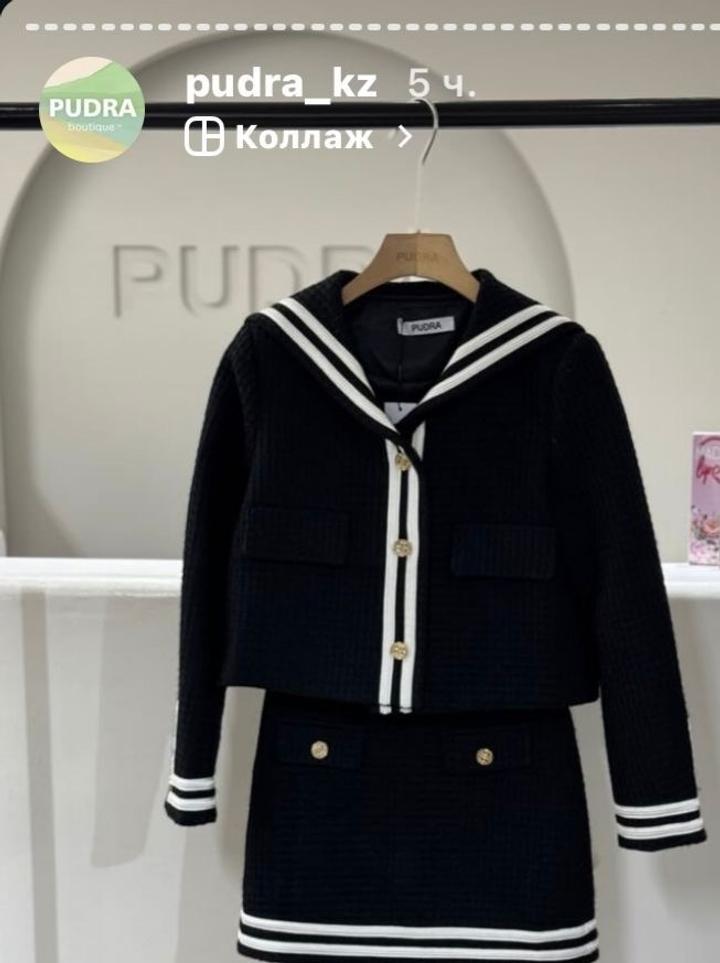Open the pudra_kz username
720x963 pixels.
pos(281,85)
